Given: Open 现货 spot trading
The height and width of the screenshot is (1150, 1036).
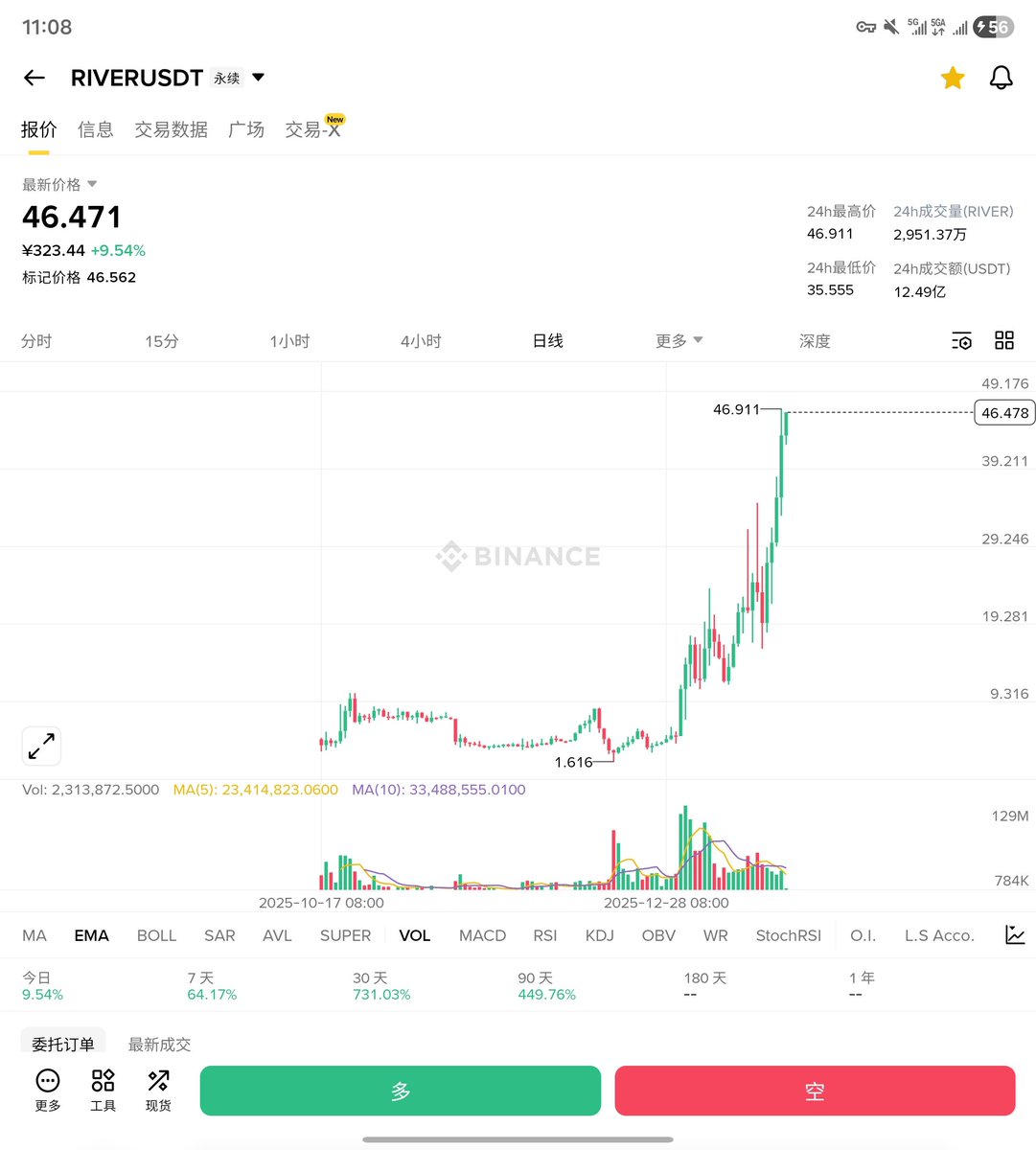Looking at the screenshot, I should pyautogui.click(x=158, y=1091).
